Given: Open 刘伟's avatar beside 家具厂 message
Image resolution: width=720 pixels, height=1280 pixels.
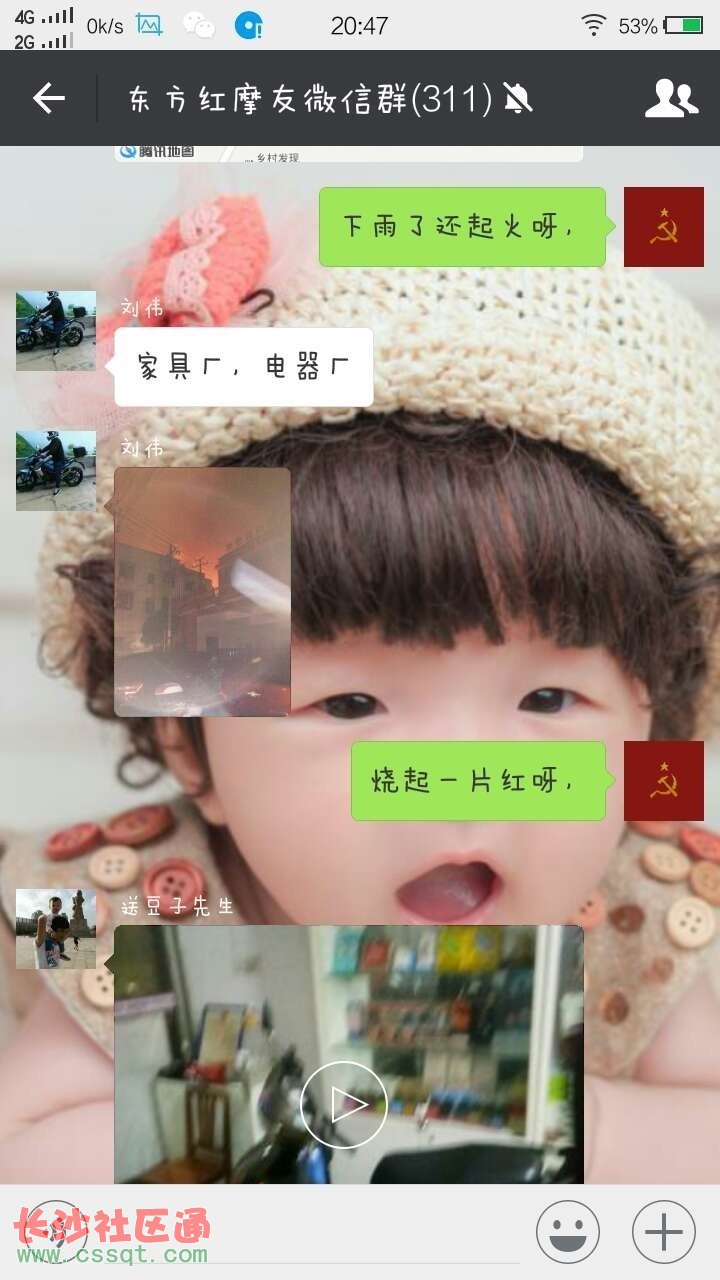Looking at the screenshot, I should coord(56,331).
